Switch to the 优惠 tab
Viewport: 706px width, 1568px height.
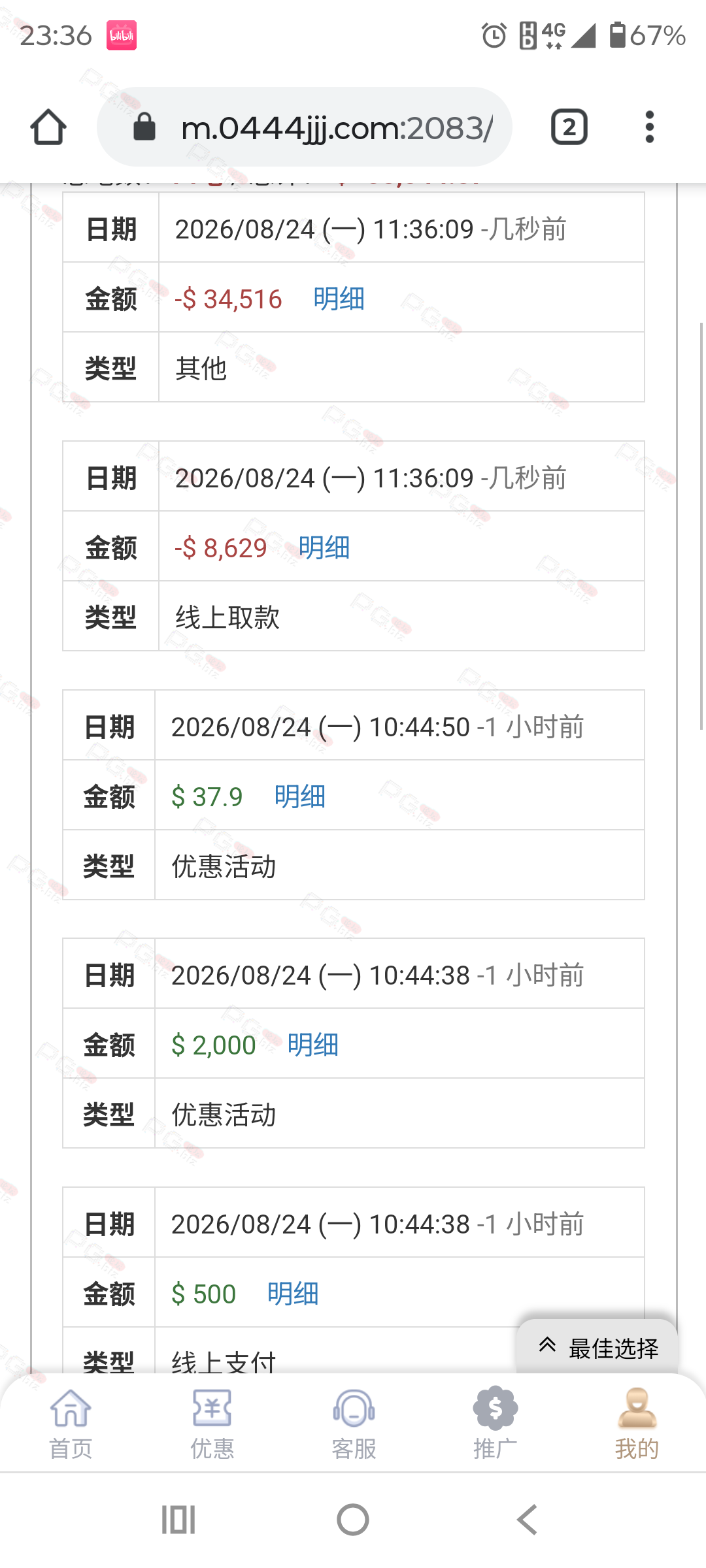212,1424
